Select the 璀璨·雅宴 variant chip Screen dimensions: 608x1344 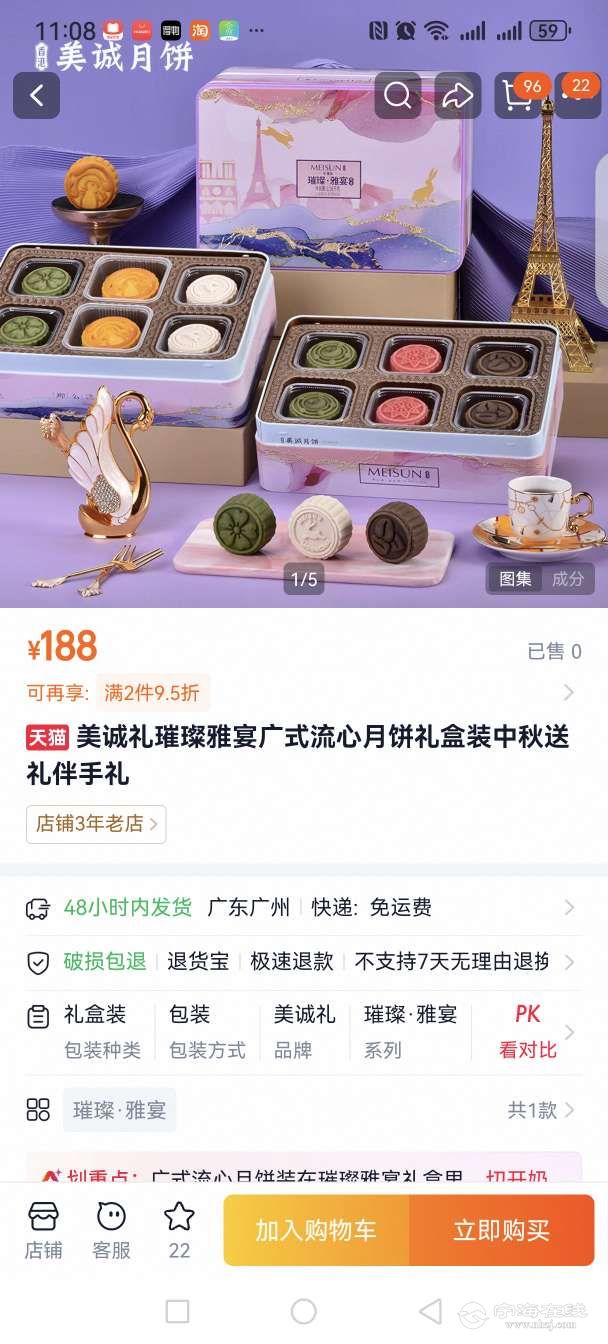coord(119,1110)
